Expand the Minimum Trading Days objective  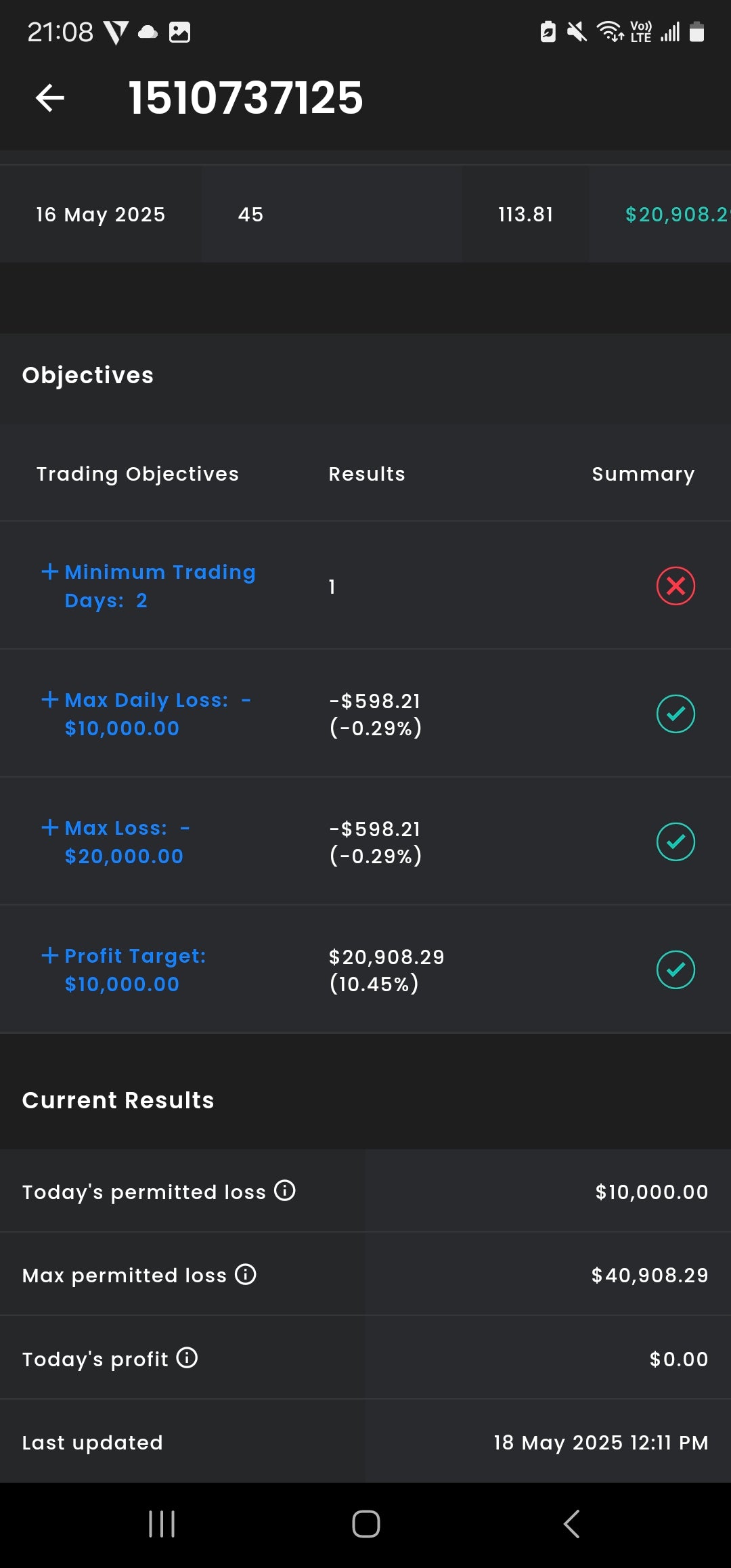click(x=49, y=571)
